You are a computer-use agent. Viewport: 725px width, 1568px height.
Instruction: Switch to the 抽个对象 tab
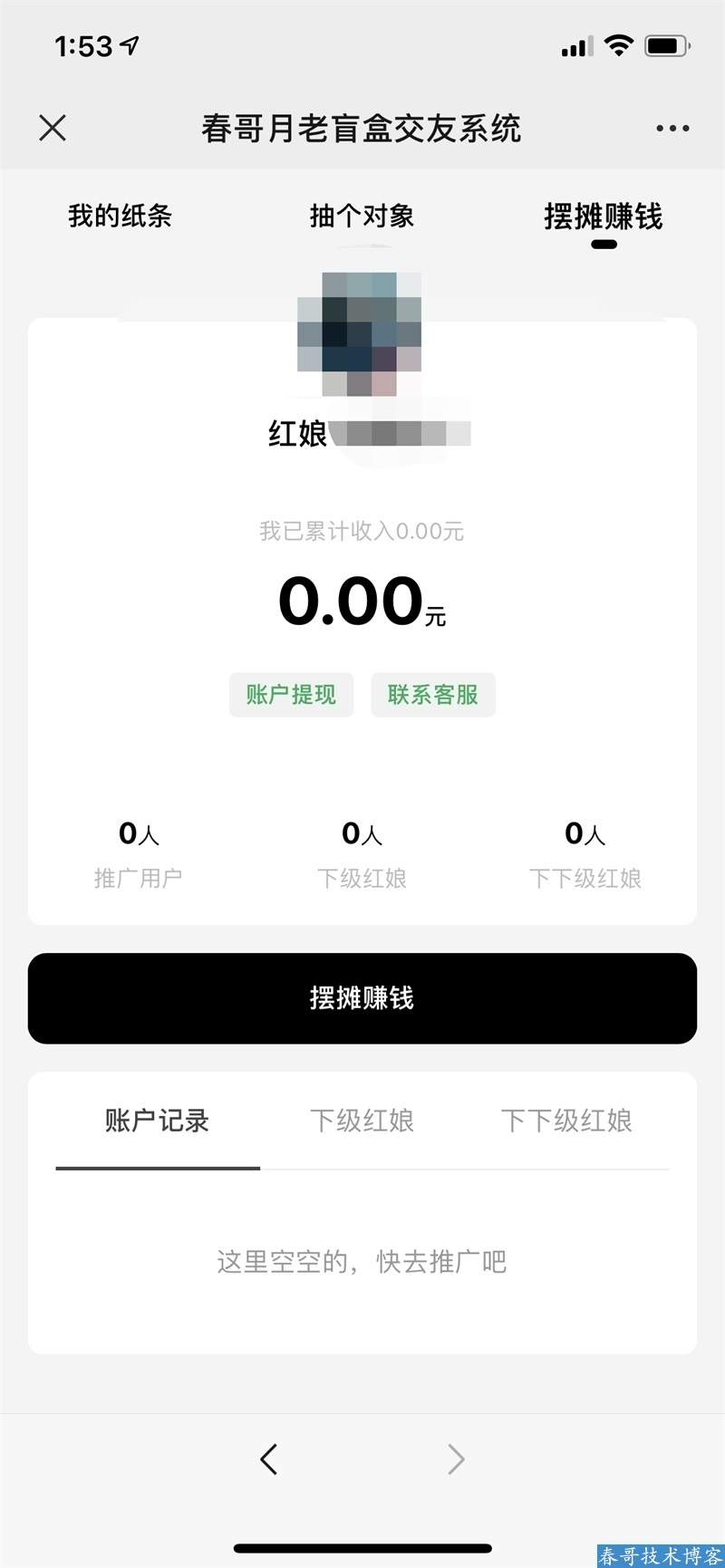pos(362,216)
